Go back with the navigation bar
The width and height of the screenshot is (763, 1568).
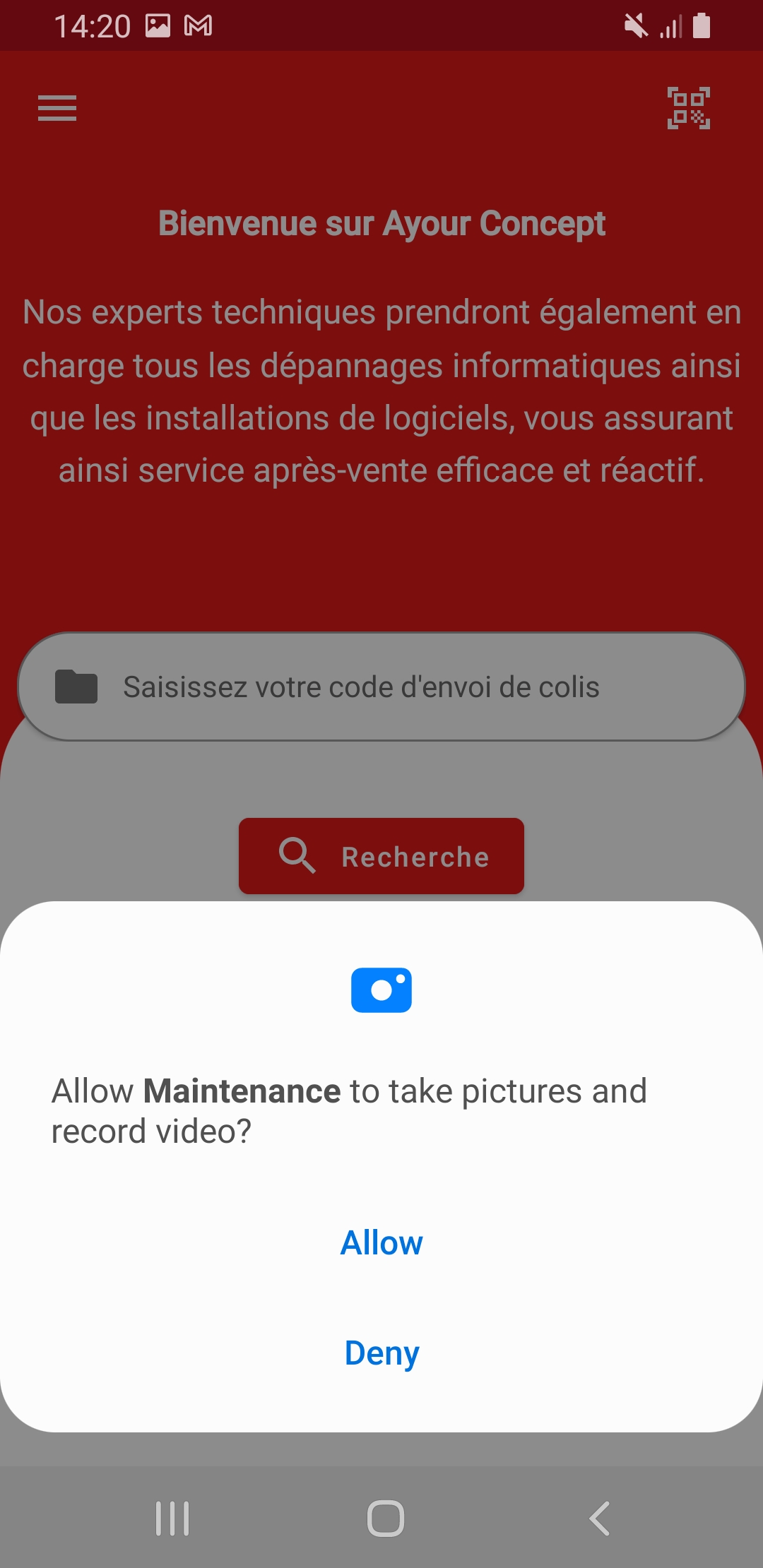pyautogui.click(x=599, y=1518)
